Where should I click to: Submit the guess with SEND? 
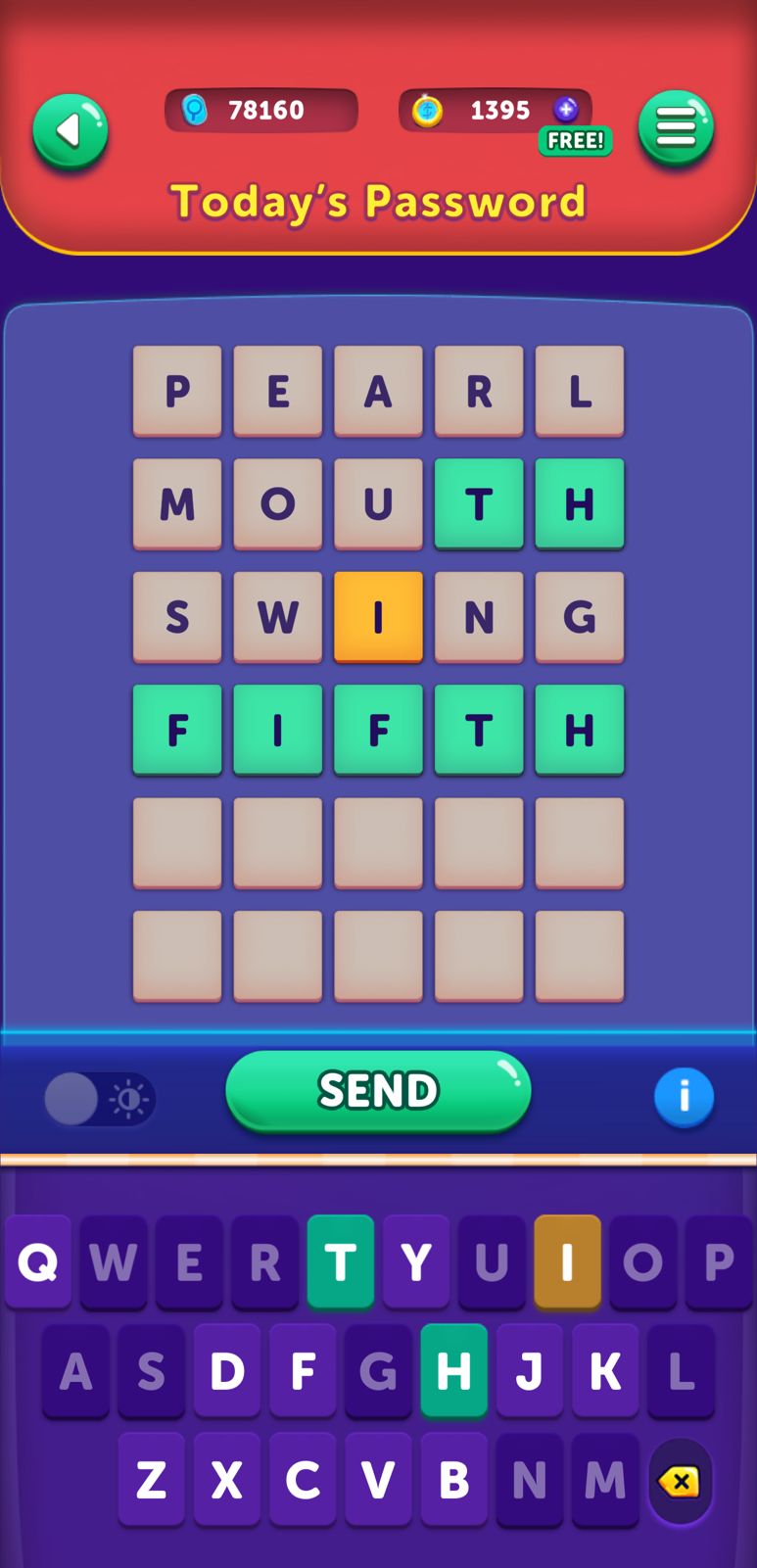coord(378,1090)
